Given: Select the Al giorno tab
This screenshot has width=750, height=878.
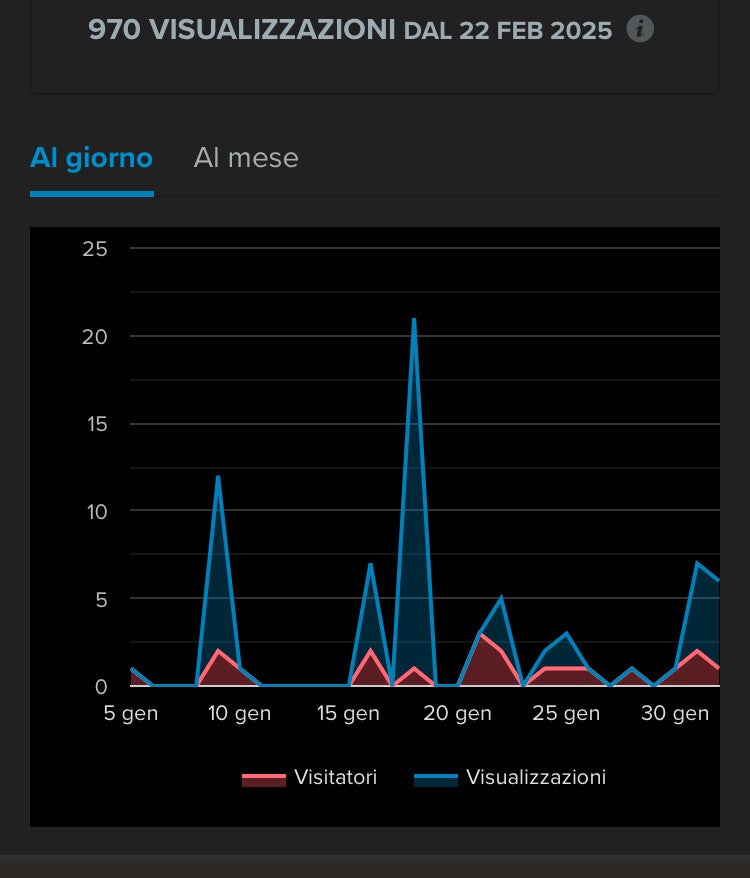Looking at the screenshot, I should pos(91,158).
